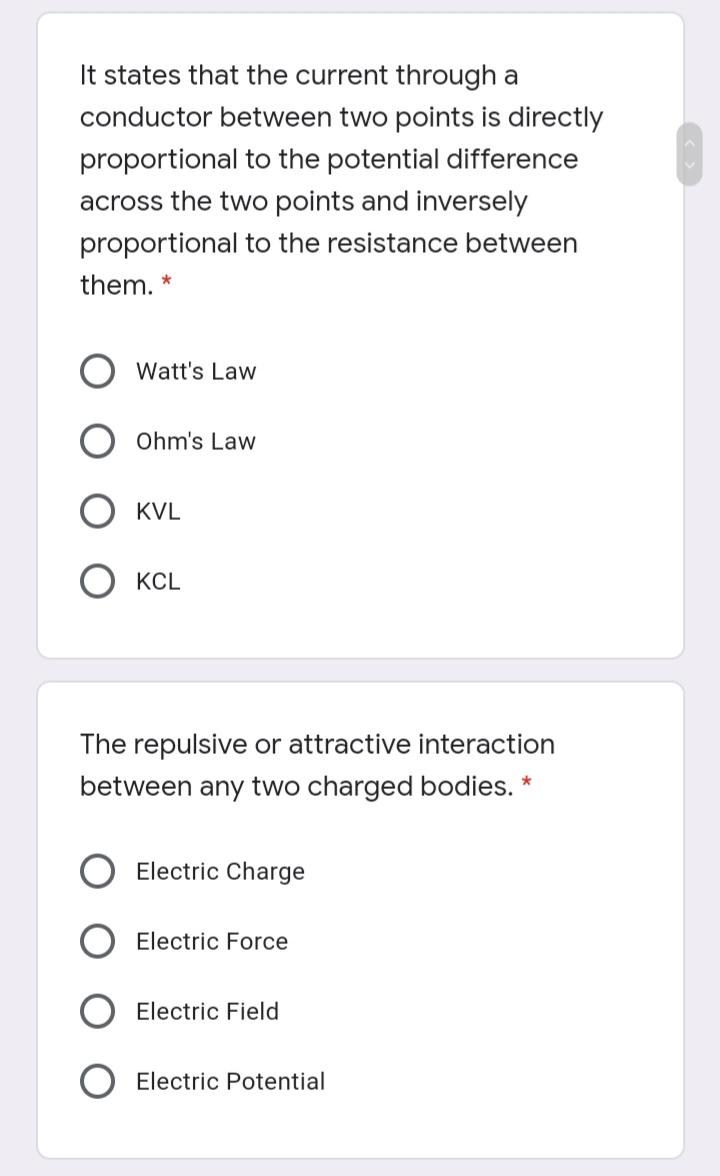
Task: Mark Electric Field radio button
Action: point(97,1012)
